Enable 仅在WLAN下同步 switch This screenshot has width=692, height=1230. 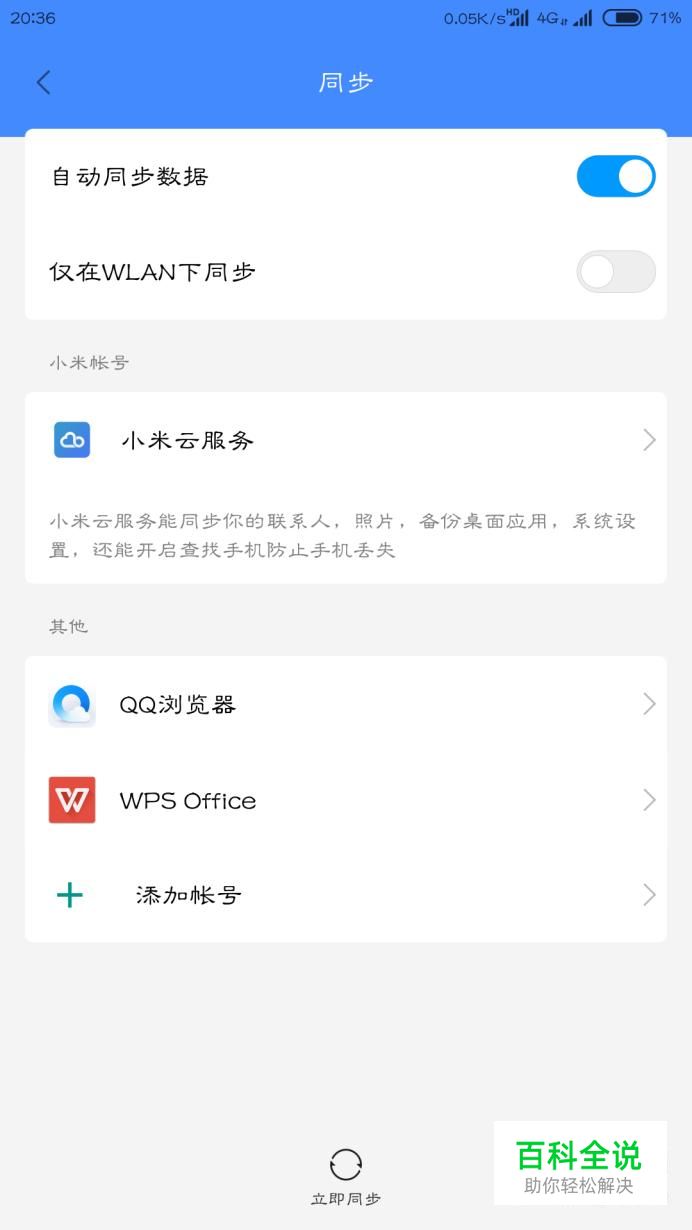click(615, 272)
